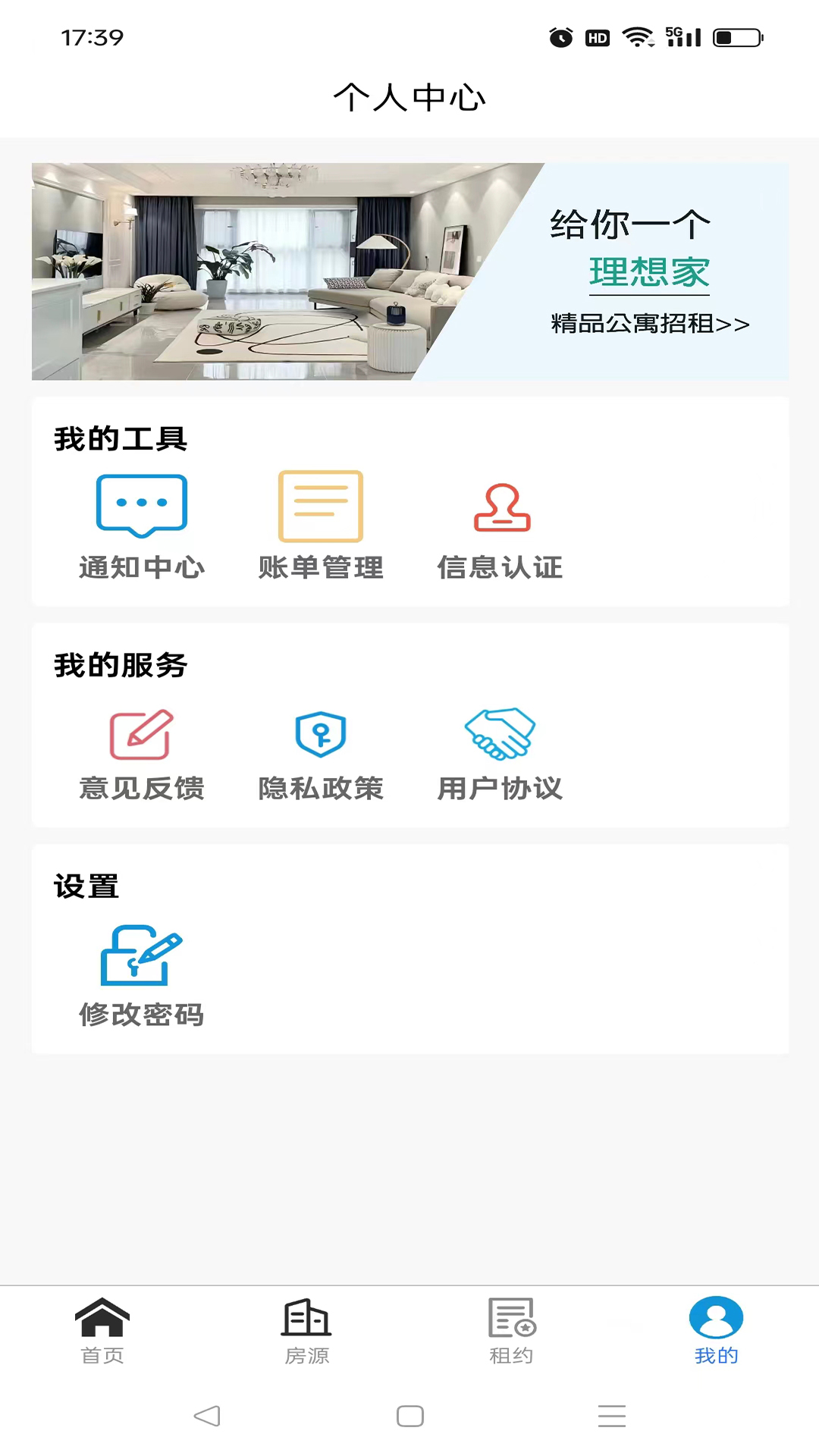This screenshot has height=1456, width=819.
Task: Select the 账单管理 bill management icon
Action: click(x=320, y=506)
